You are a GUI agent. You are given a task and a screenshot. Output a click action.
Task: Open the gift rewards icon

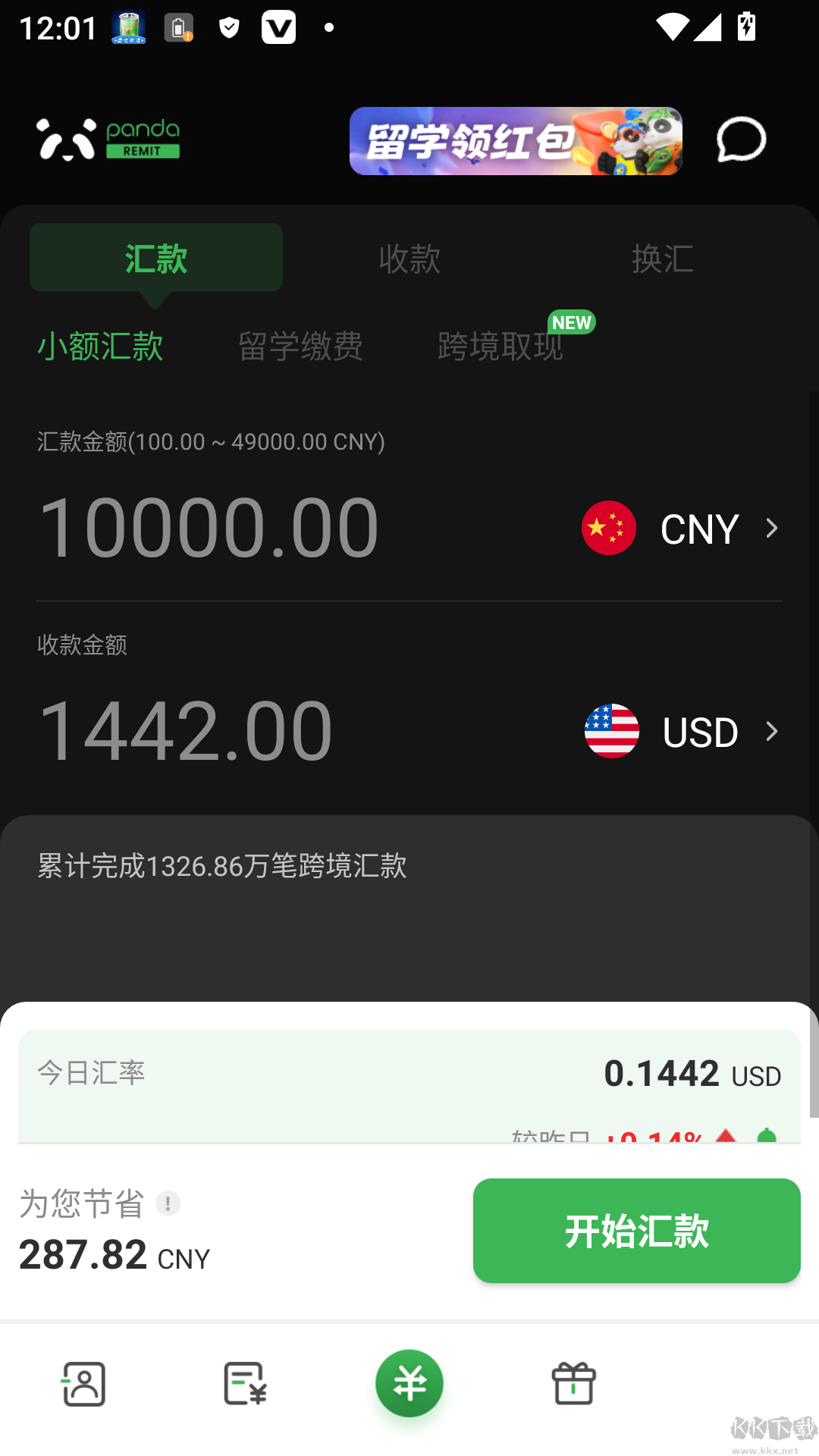click(573, 1383)
